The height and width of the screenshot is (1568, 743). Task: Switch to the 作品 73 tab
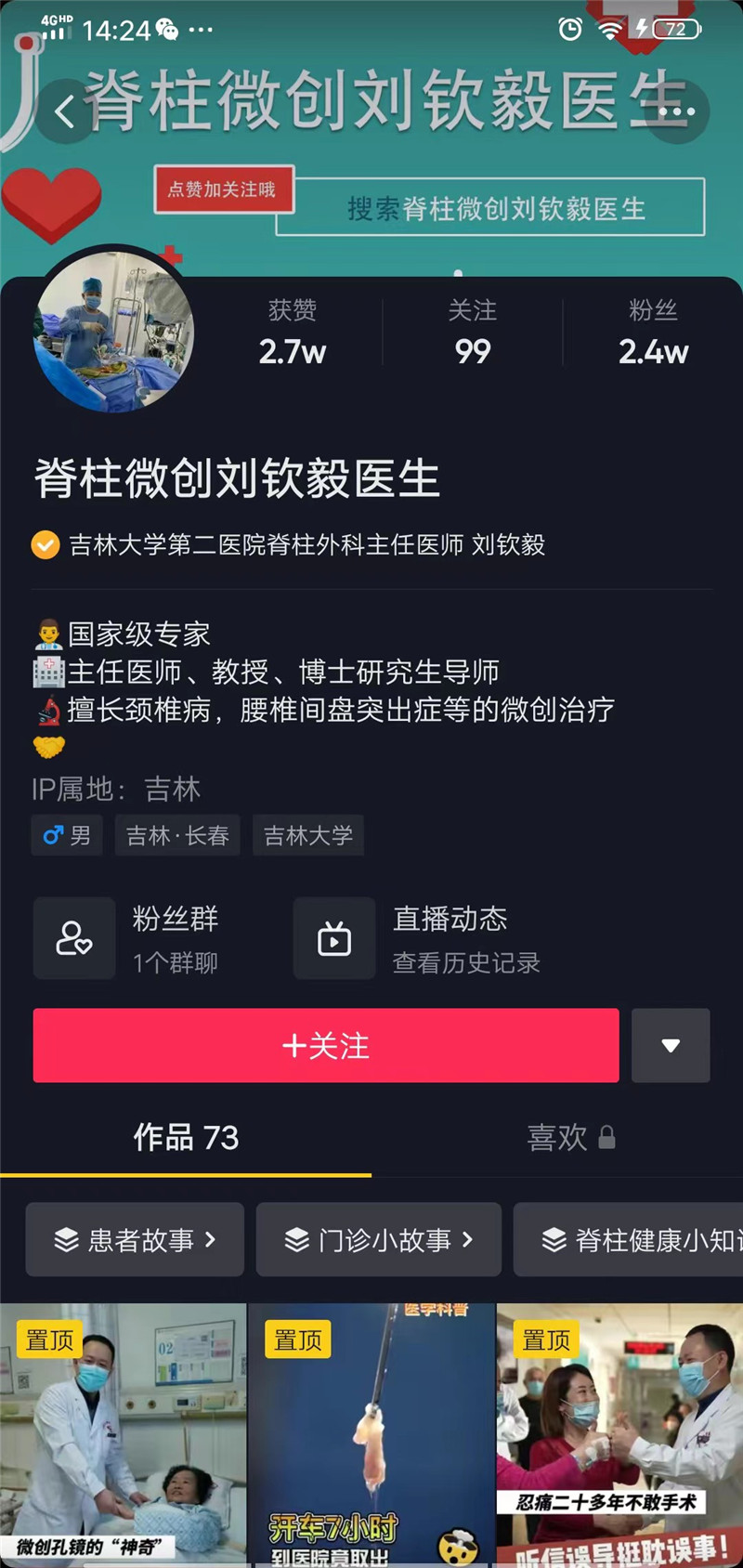(x=186, y=1137)
